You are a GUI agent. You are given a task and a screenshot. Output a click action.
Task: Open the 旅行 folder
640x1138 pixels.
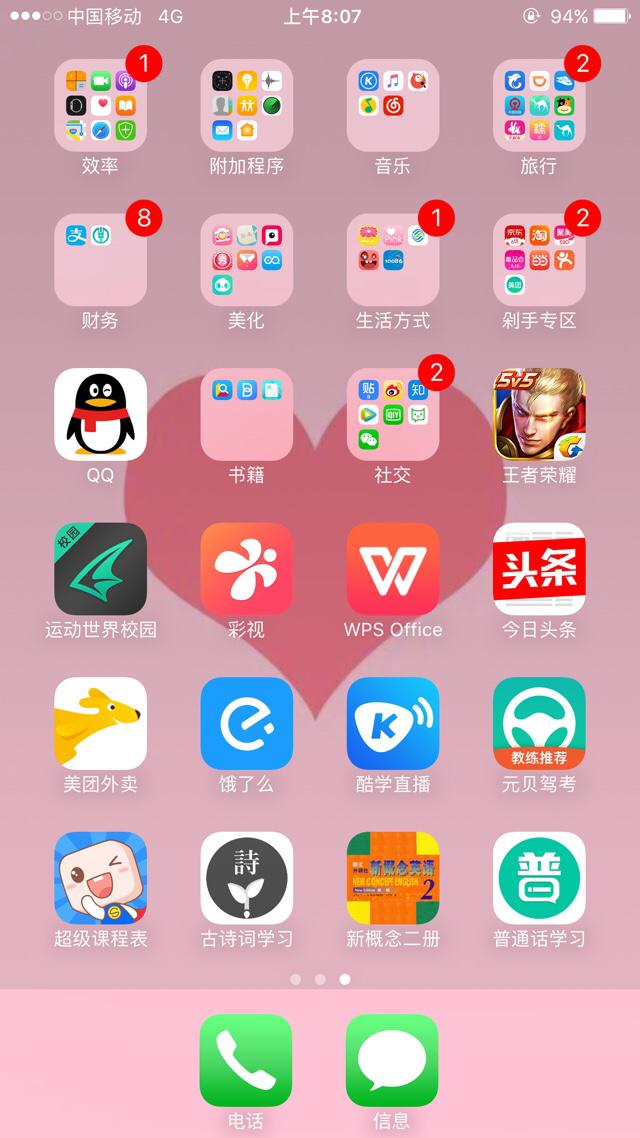(x=539, y=105)
